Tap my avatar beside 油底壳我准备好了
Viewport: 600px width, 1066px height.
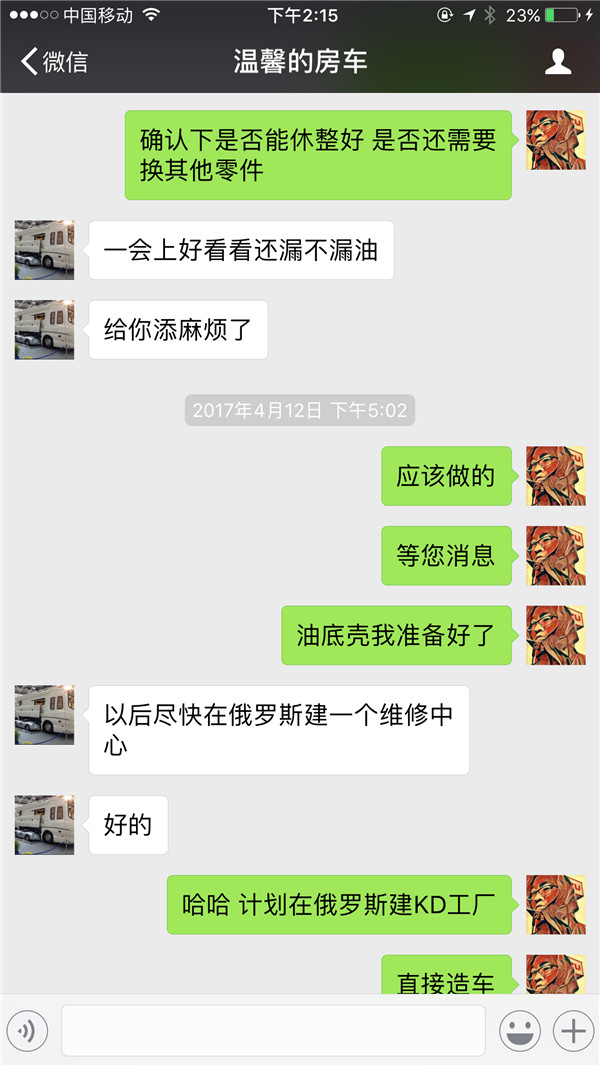click(556, 635)
